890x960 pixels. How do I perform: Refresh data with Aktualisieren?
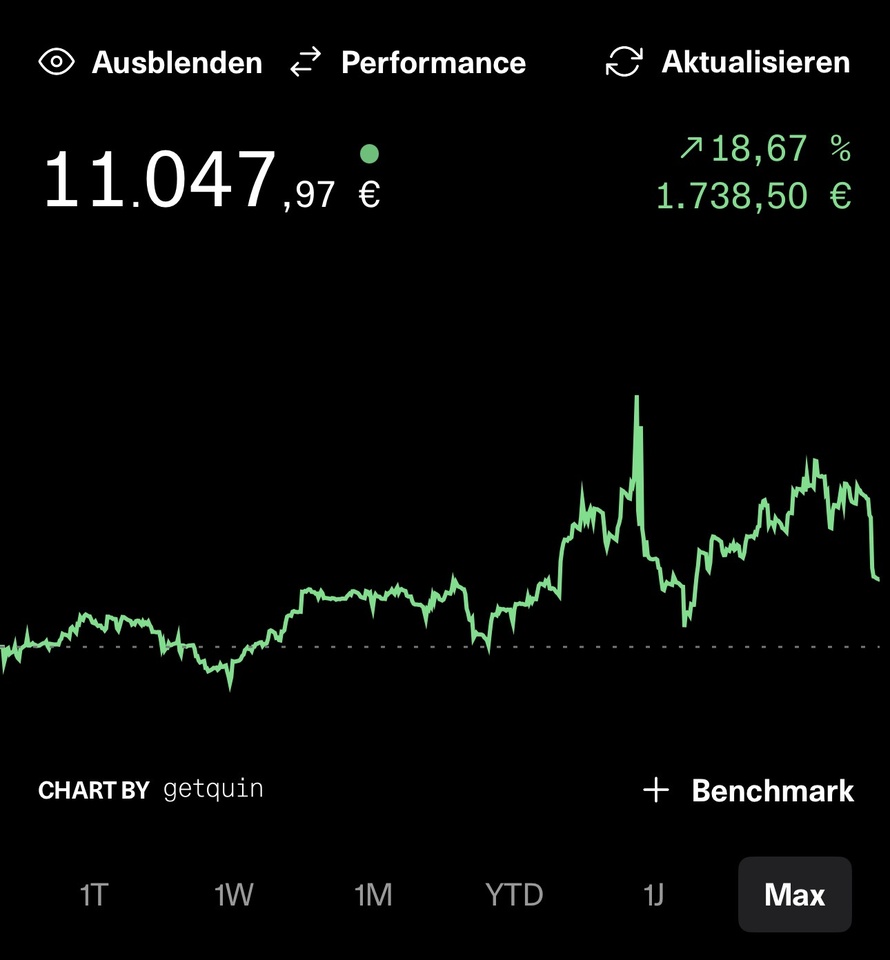728,63
